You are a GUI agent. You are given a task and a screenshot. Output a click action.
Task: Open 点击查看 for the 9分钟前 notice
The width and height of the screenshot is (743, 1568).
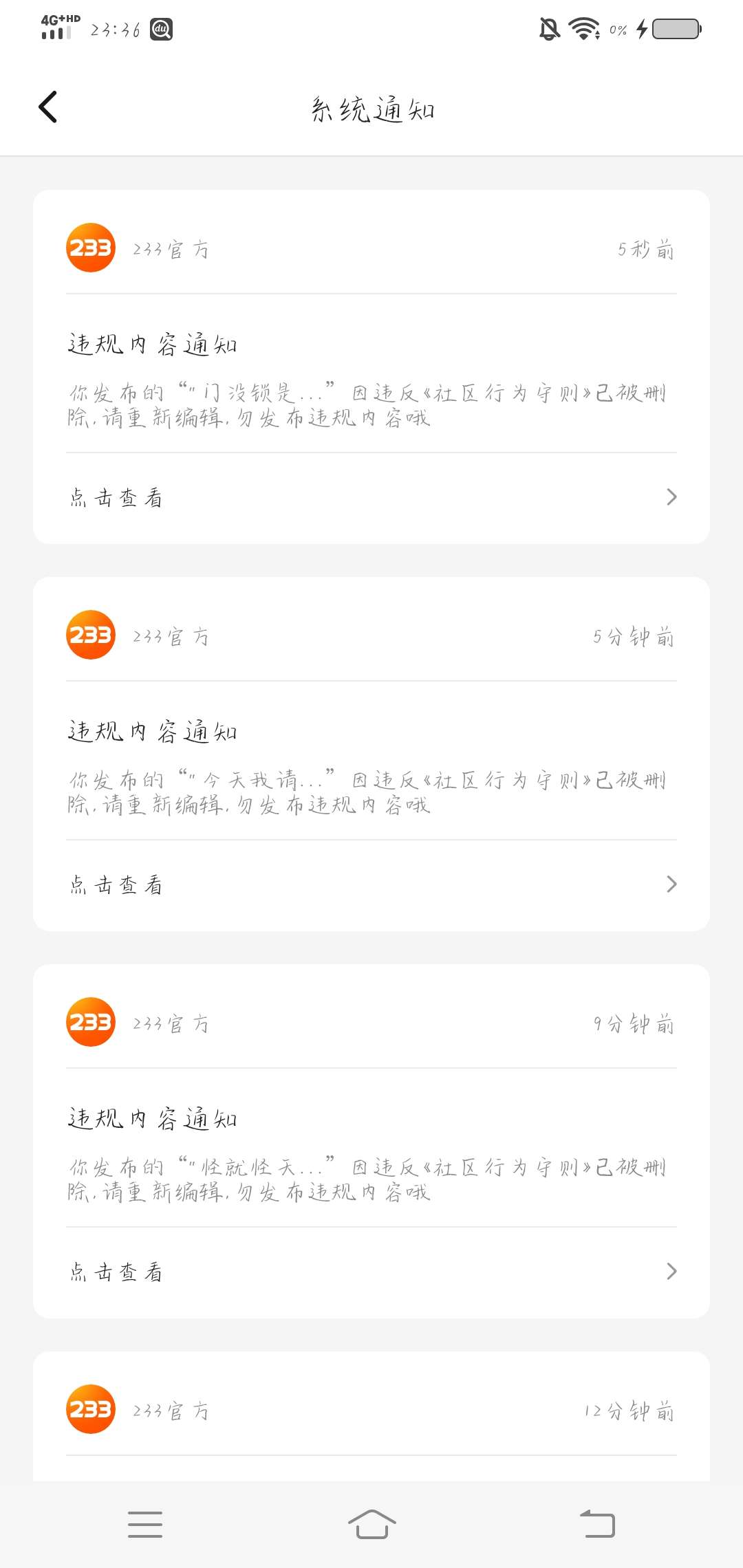point(371,1272)
